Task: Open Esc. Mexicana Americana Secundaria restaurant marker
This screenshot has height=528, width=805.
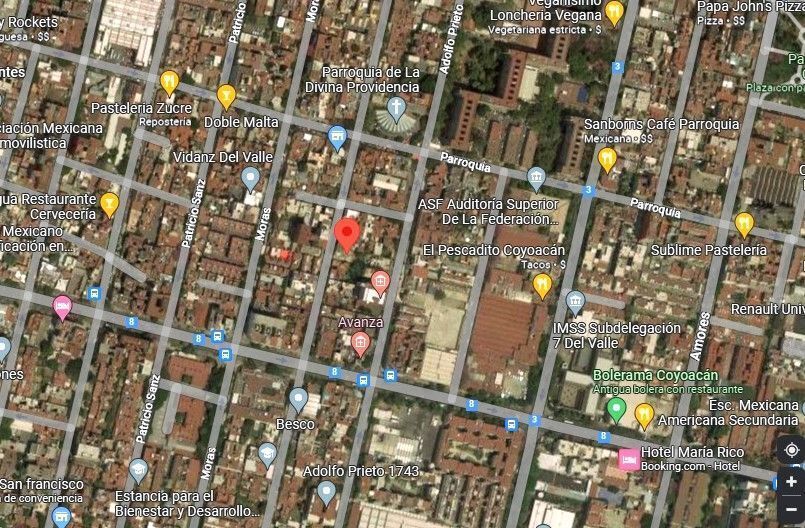Action: [x=644, y=417]
